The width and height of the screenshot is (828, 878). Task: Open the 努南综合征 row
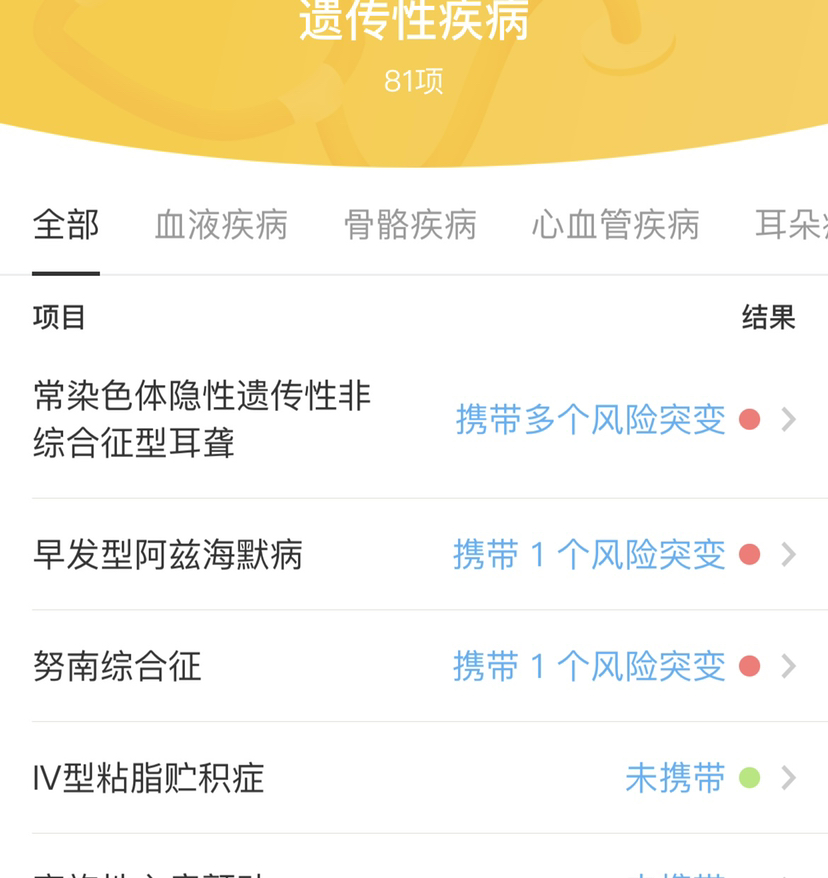click(413, 666)
